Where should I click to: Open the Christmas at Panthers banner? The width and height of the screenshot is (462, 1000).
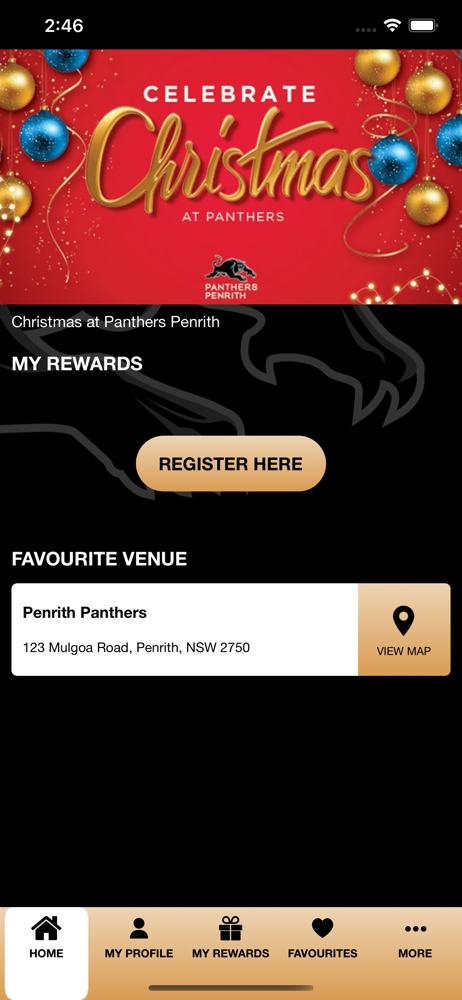[x=231, y=177]
